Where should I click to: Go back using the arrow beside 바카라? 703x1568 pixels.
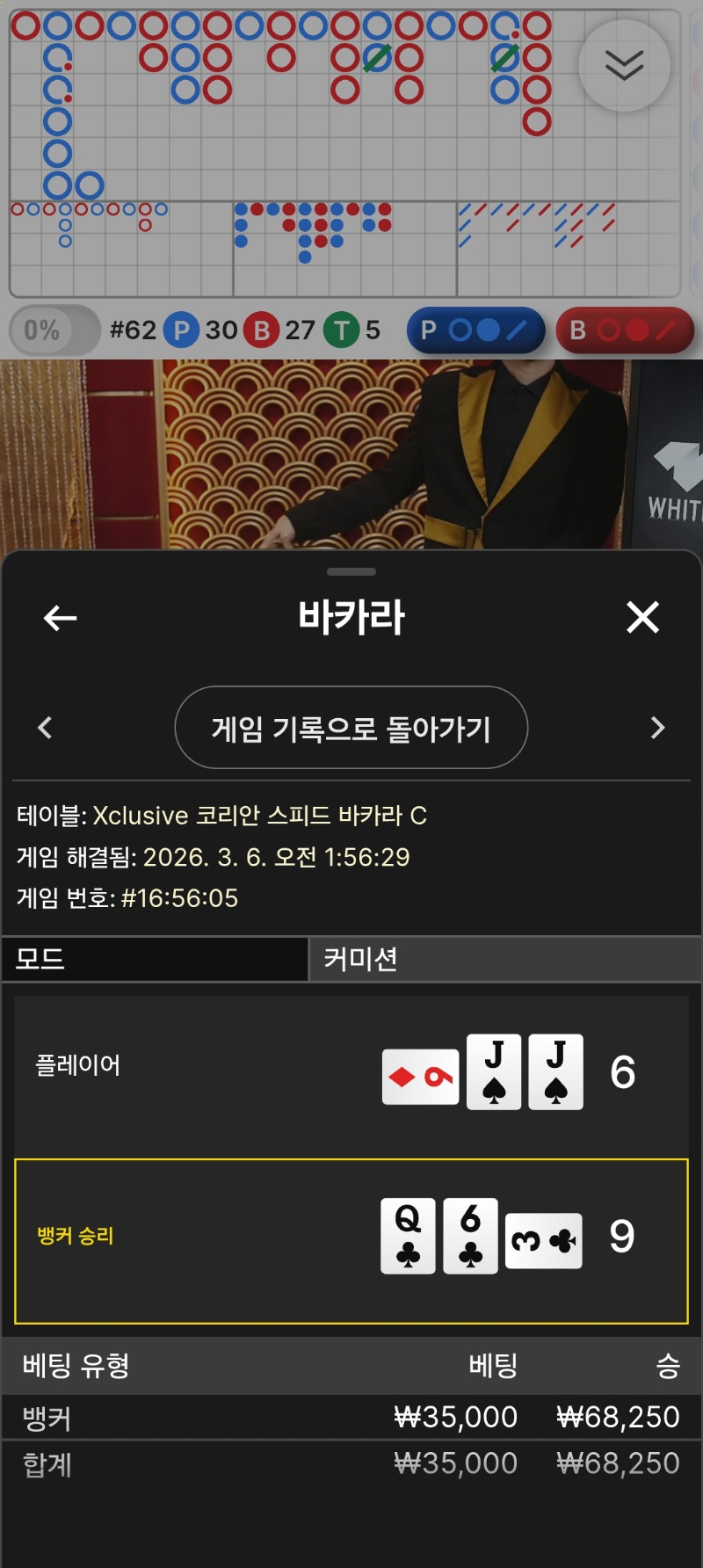pos(60,618)
